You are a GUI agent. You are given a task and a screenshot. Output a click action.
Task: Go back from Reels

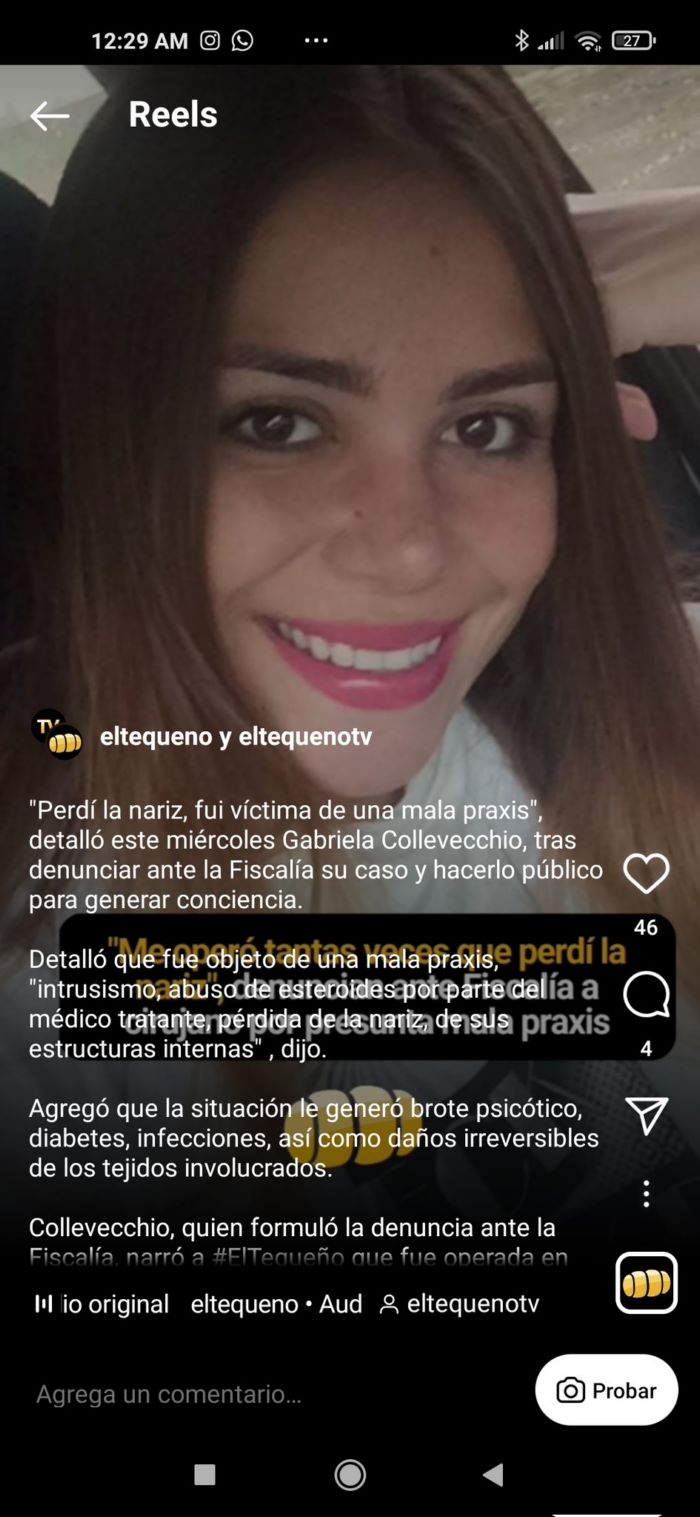tap(49, 116)
